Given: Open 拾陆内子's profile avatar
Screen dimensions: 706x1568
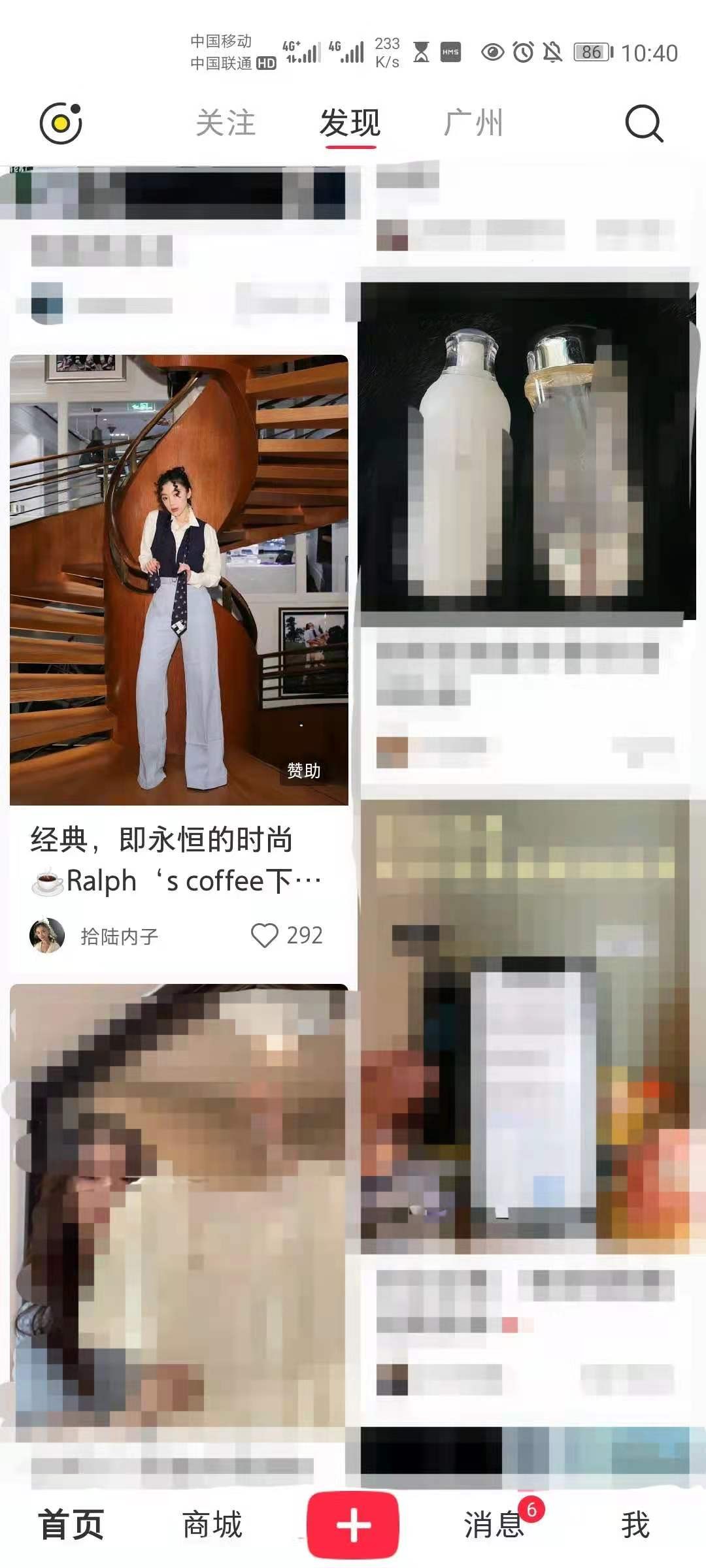Looking at the screenshot, I should (47, 936).
